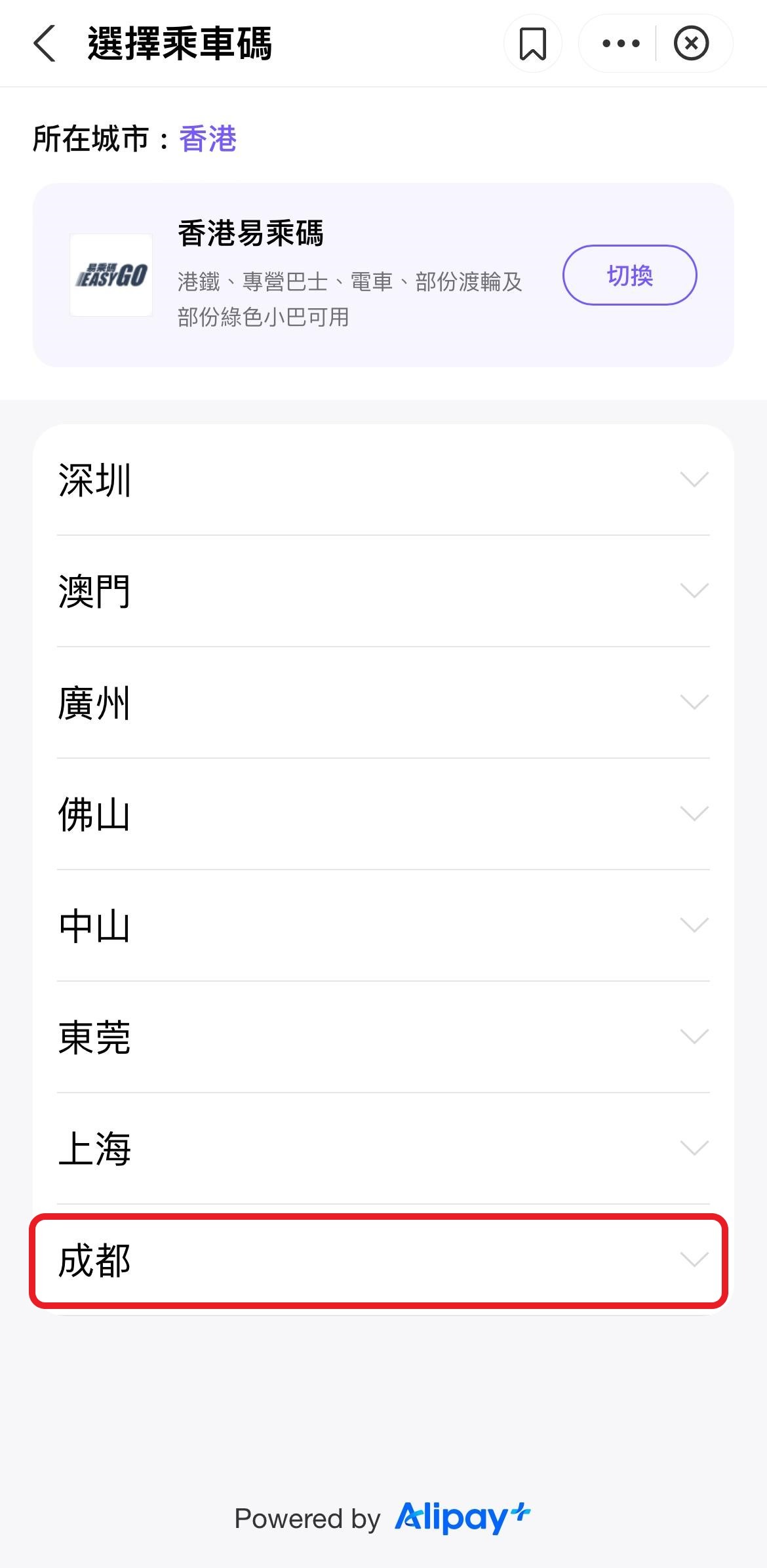This screenshot has height=1568, width=767.
Task: Expand the 東莞 city row
Action: click(x=383, y=1037)
